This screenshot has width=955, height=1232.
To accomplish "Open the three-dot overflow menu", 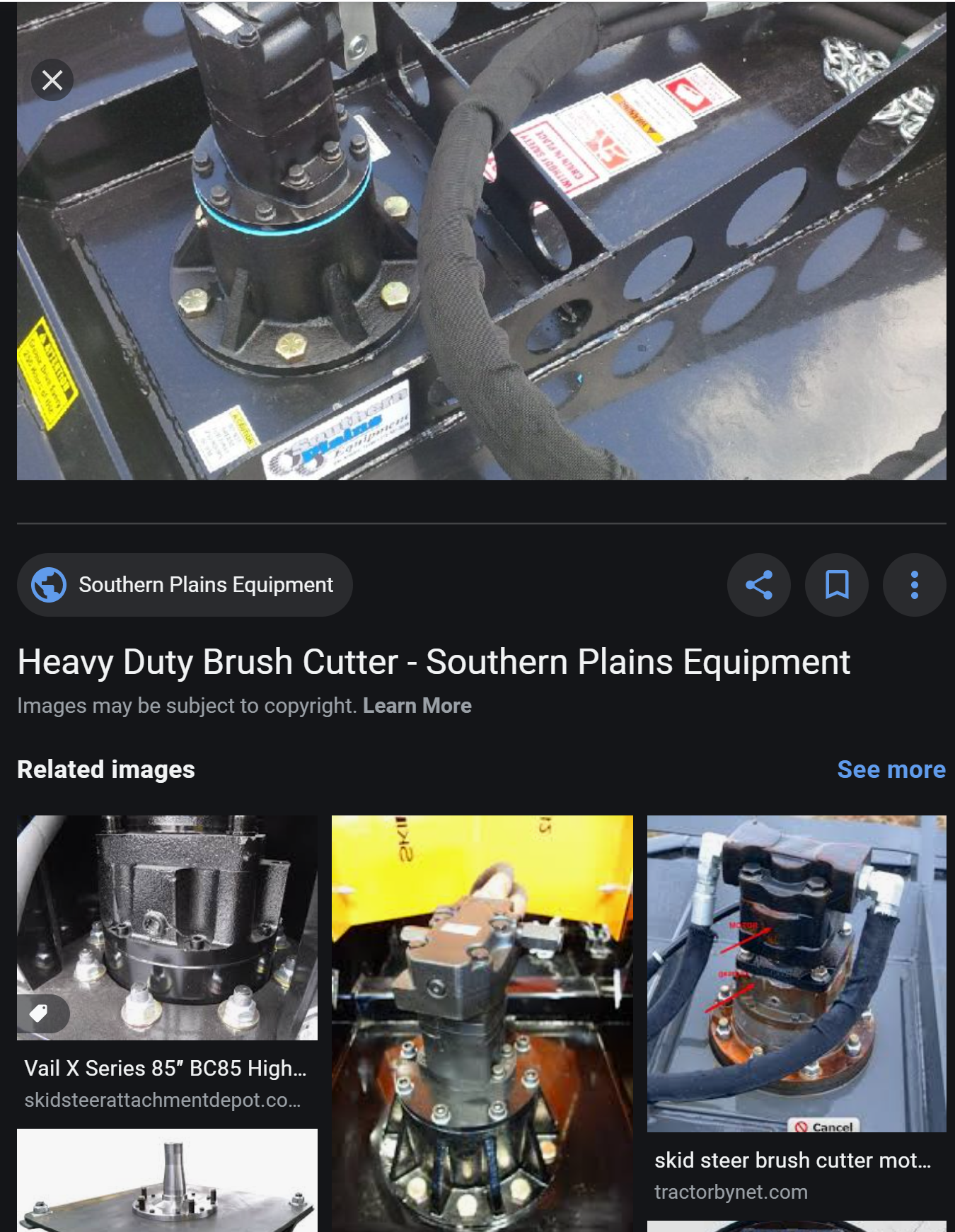I will click(914, 585).
